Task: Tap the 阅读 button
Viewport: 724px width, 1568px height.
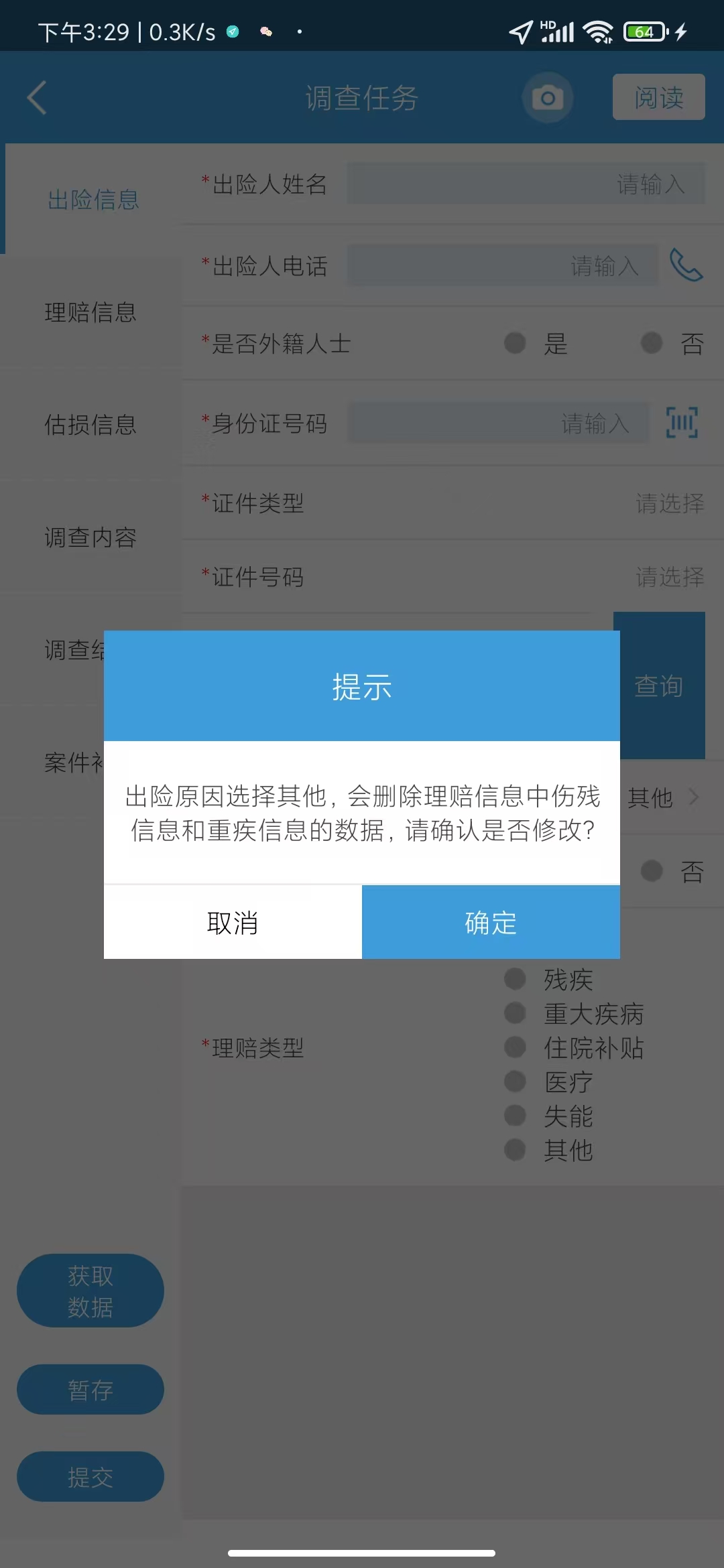Action: (x=658, y=97)
